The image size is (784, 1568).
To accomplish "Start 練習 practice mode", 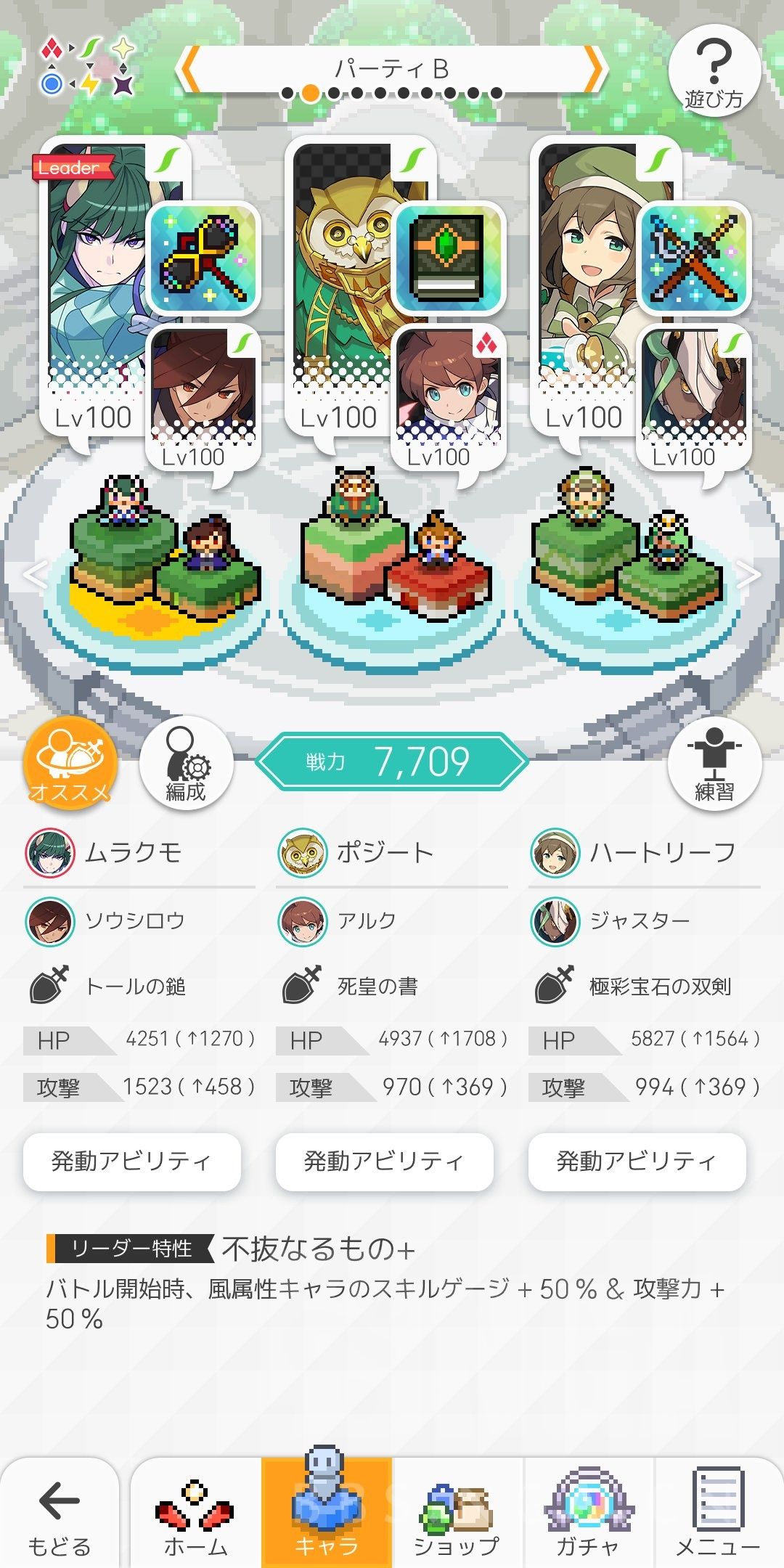I will [x=714, y=763].
